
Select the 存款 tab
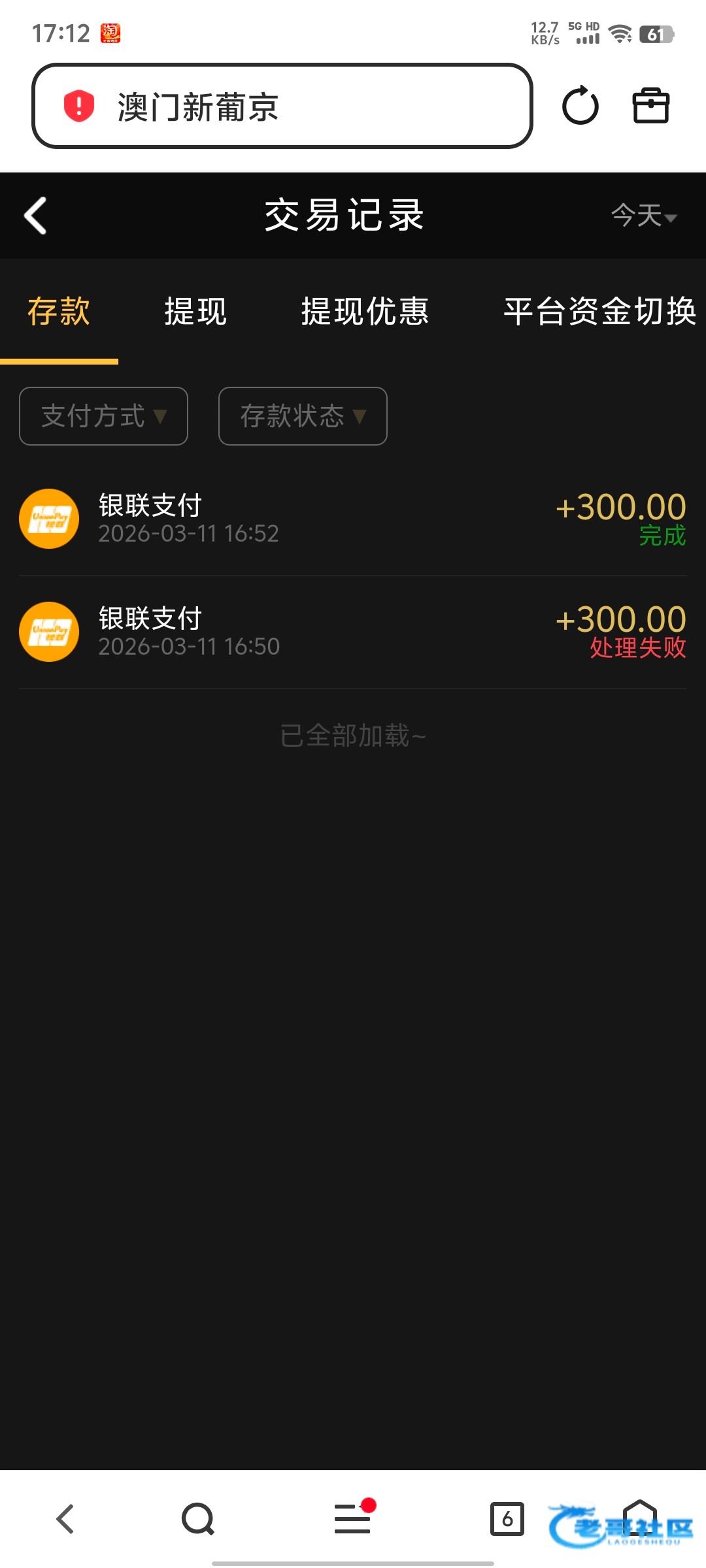pos(59,311)
